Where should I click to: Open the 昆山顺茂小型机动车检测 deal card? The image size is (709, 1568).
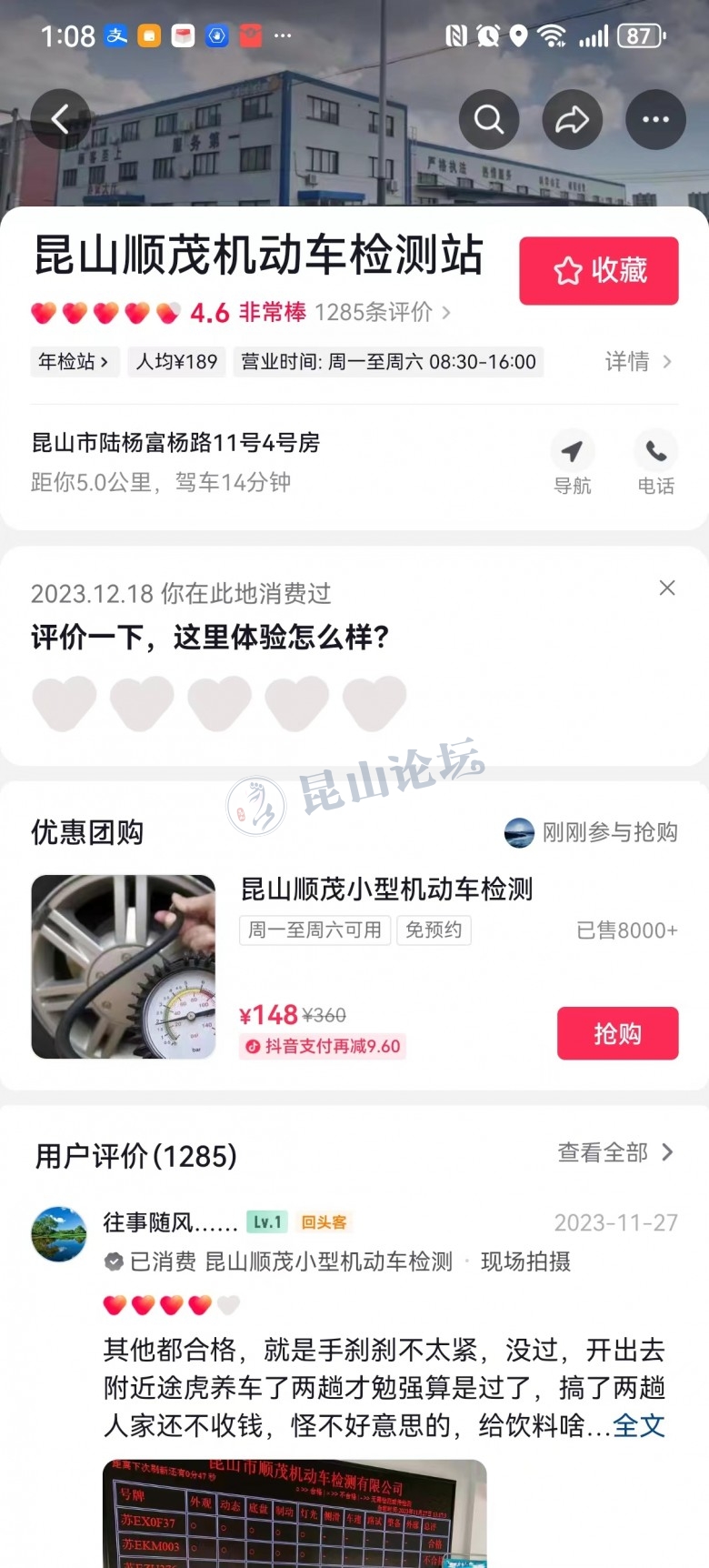pos(386,890)
